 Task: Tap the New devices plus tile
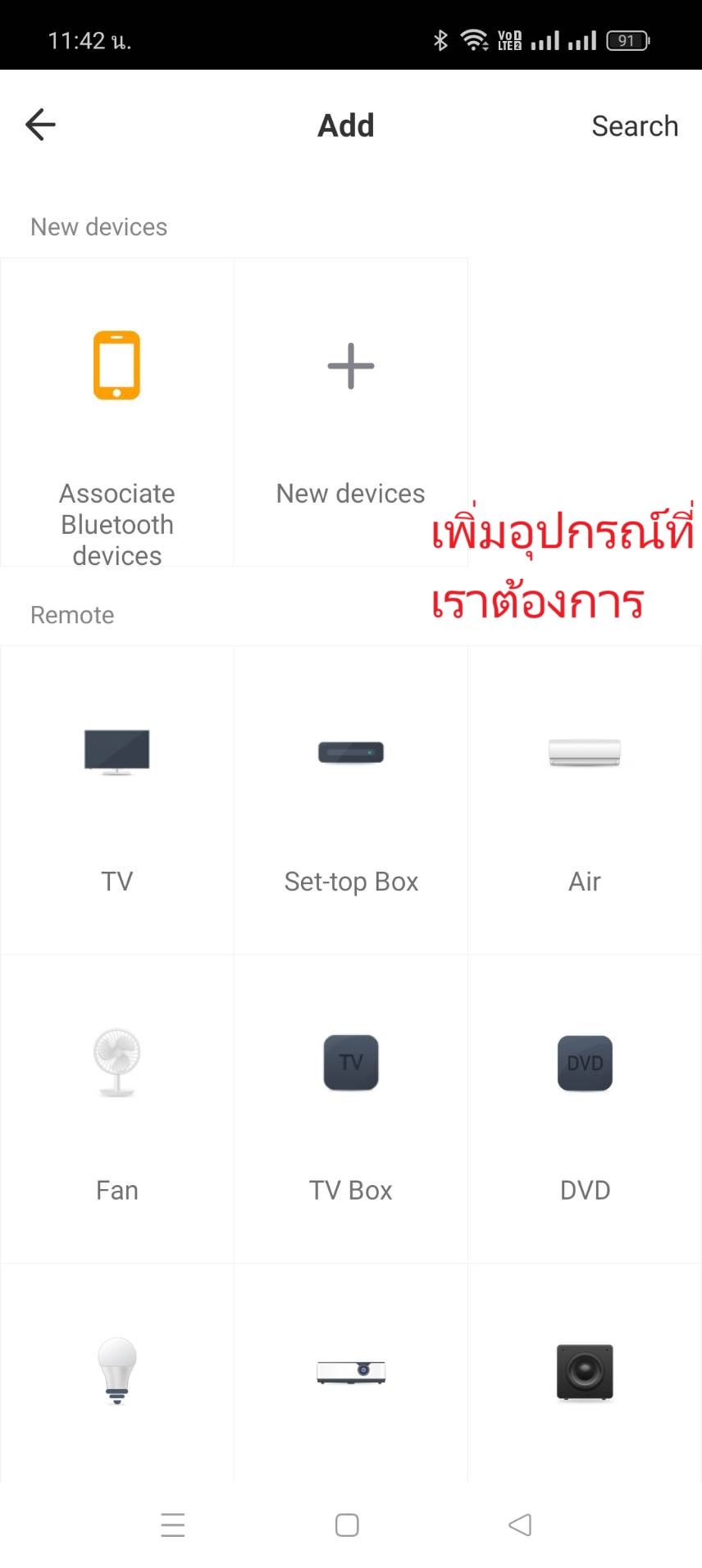tap(350, 412)
